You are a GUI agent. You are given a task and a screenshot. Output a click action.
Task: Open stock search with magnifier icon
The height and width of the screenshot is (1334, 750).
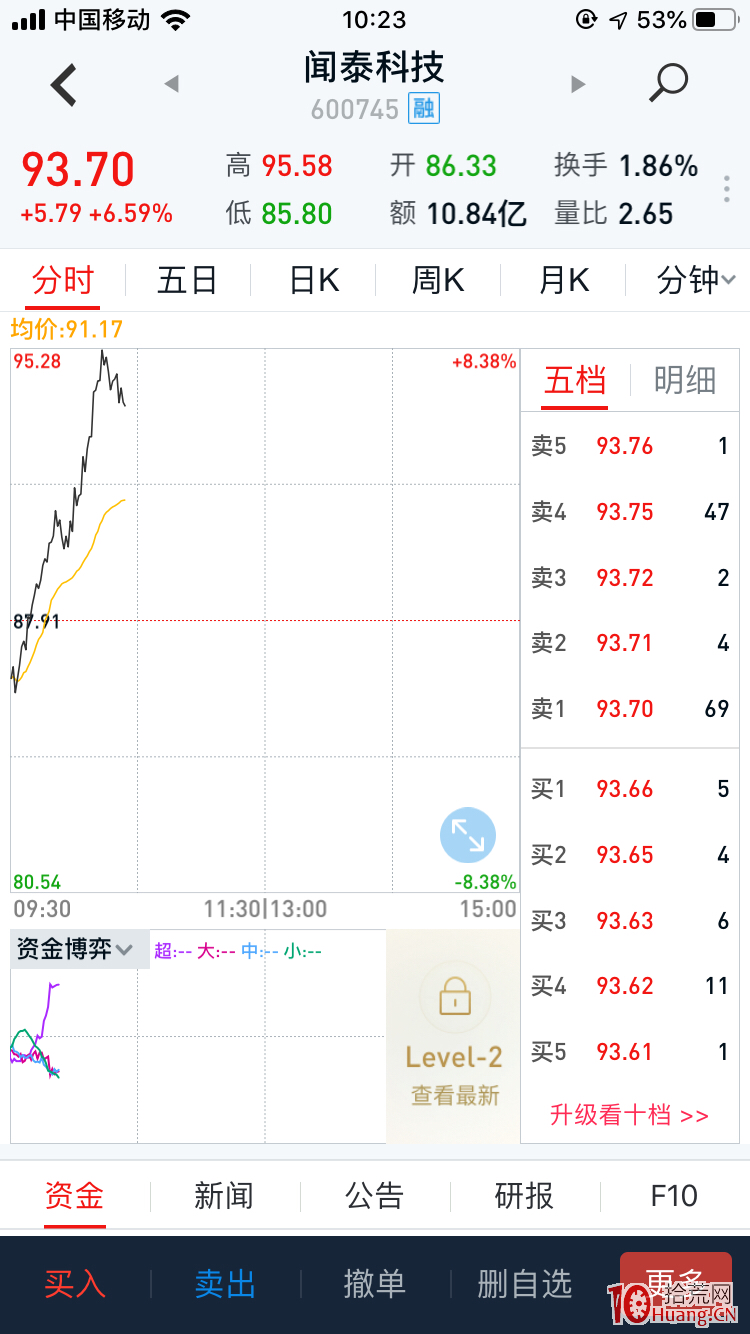(x=667, y=85)
